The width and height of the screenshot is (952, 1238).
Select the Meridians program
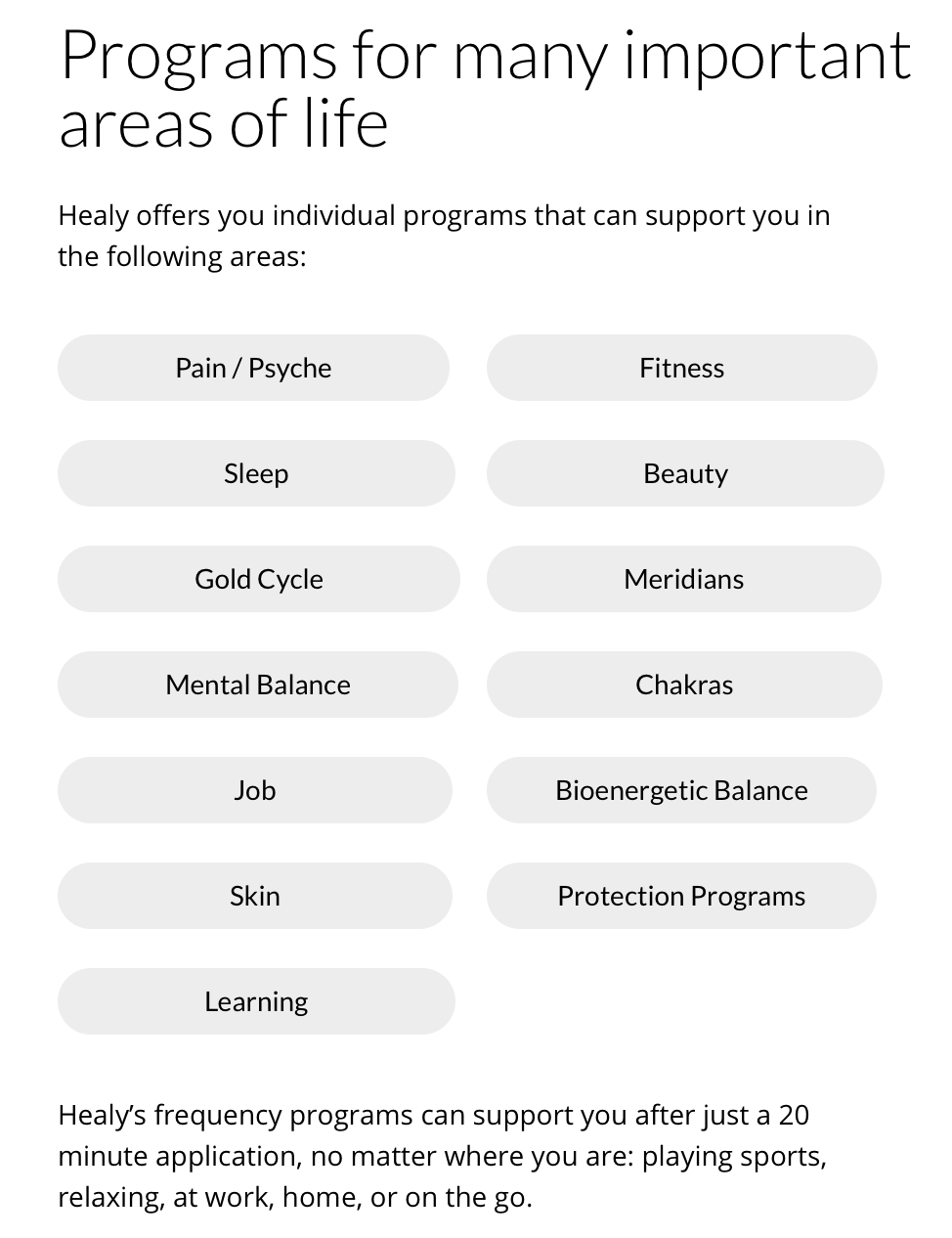point(683,579)
